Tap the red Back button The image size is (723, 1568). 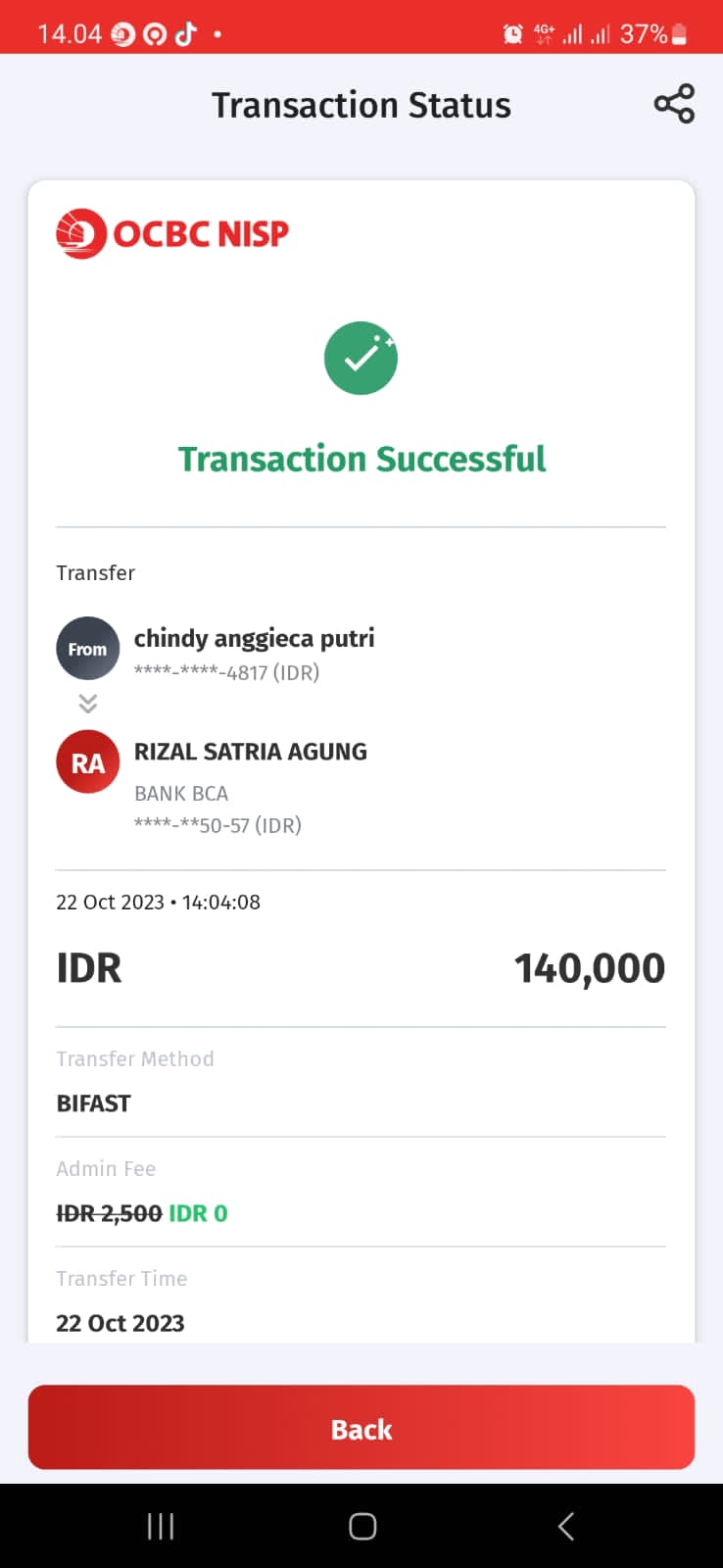pyautogui.click(x=361, y=1427)
